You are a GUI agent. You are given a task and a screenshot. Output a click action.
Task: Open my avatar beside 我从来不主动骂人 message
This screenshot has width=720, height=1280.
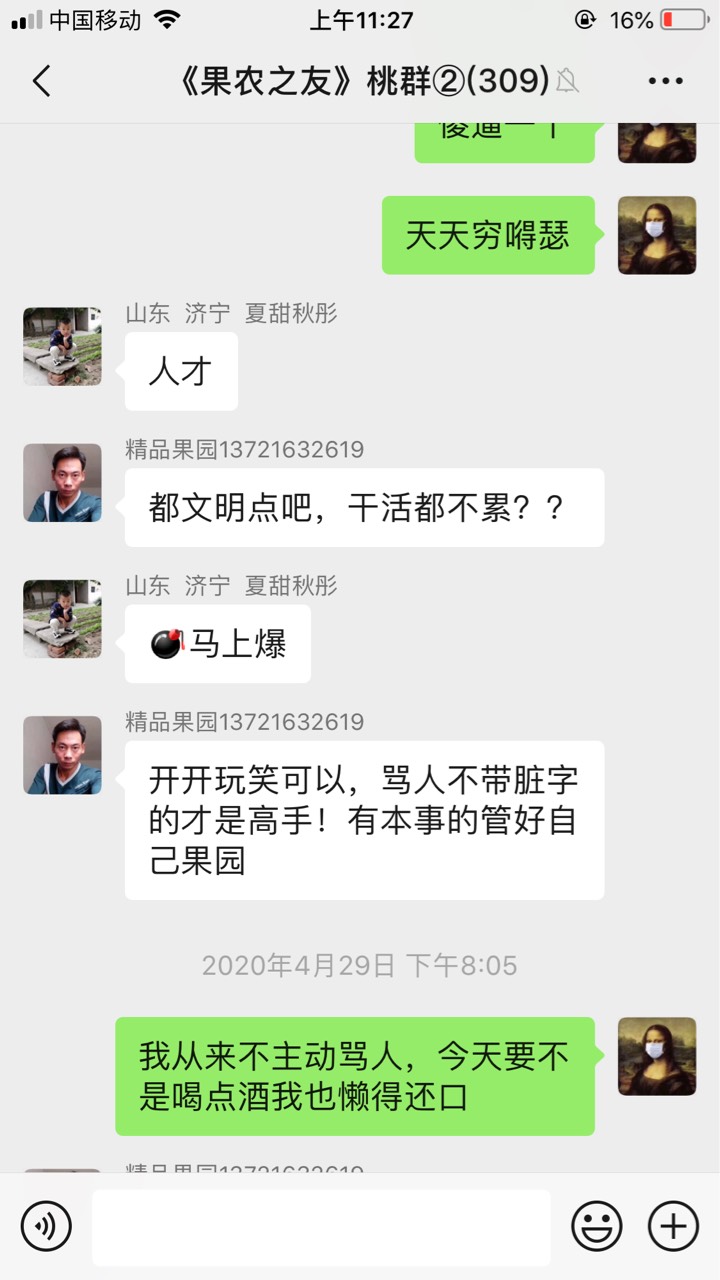[x=657, y=1056]
